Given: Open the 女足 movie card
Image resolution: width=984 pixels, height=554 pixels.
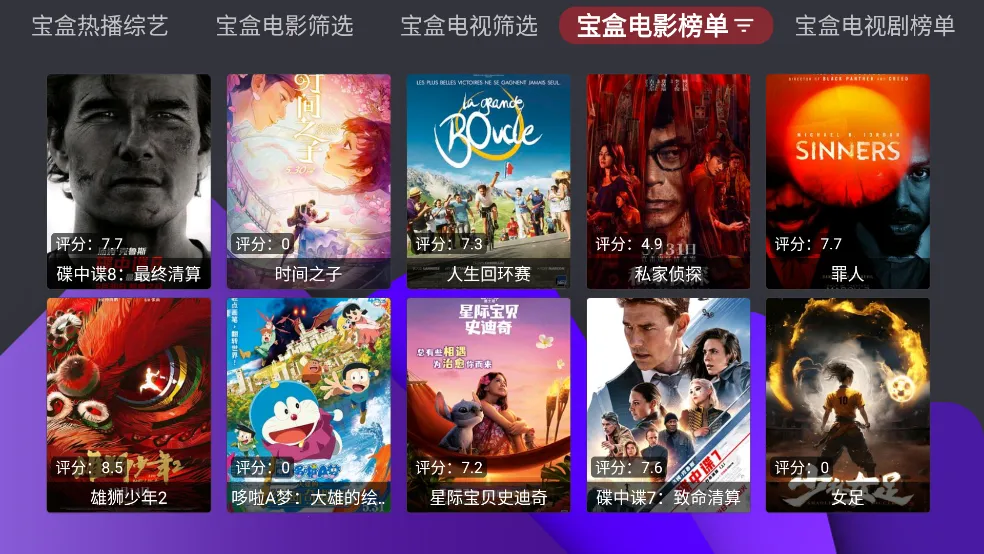Looking at the screenshot, I should point(847,404).
